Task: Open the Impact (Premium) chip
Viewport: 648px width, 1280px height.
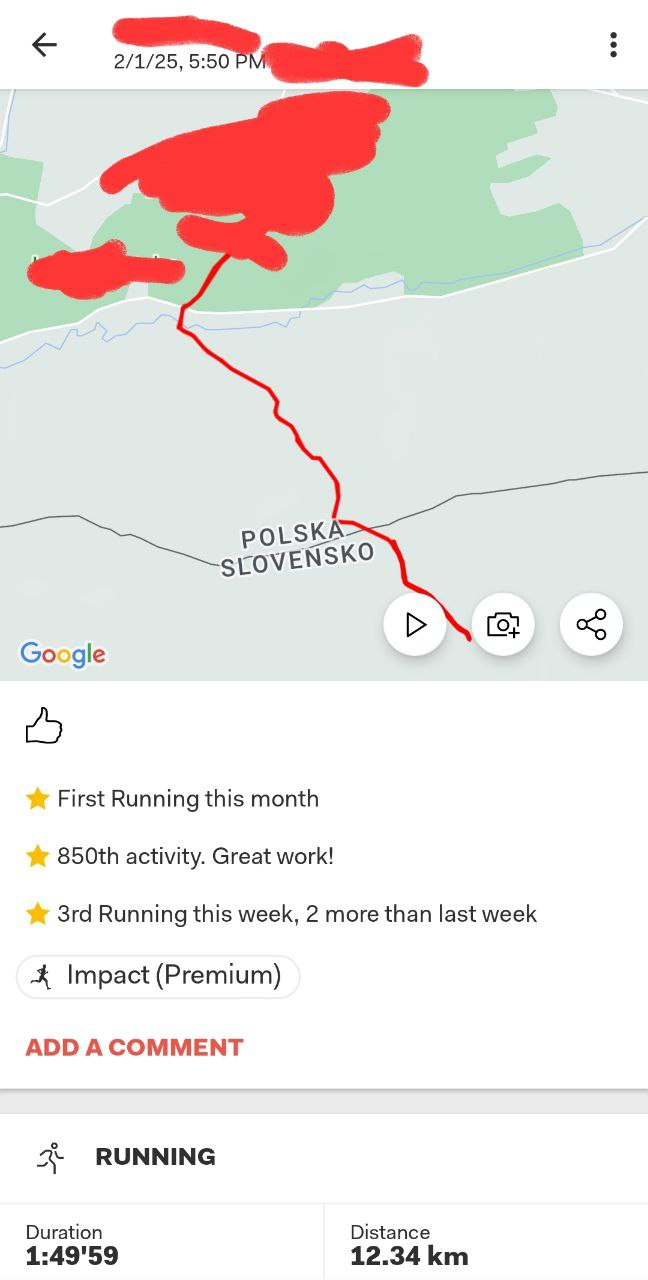Action: pos(158,976)
